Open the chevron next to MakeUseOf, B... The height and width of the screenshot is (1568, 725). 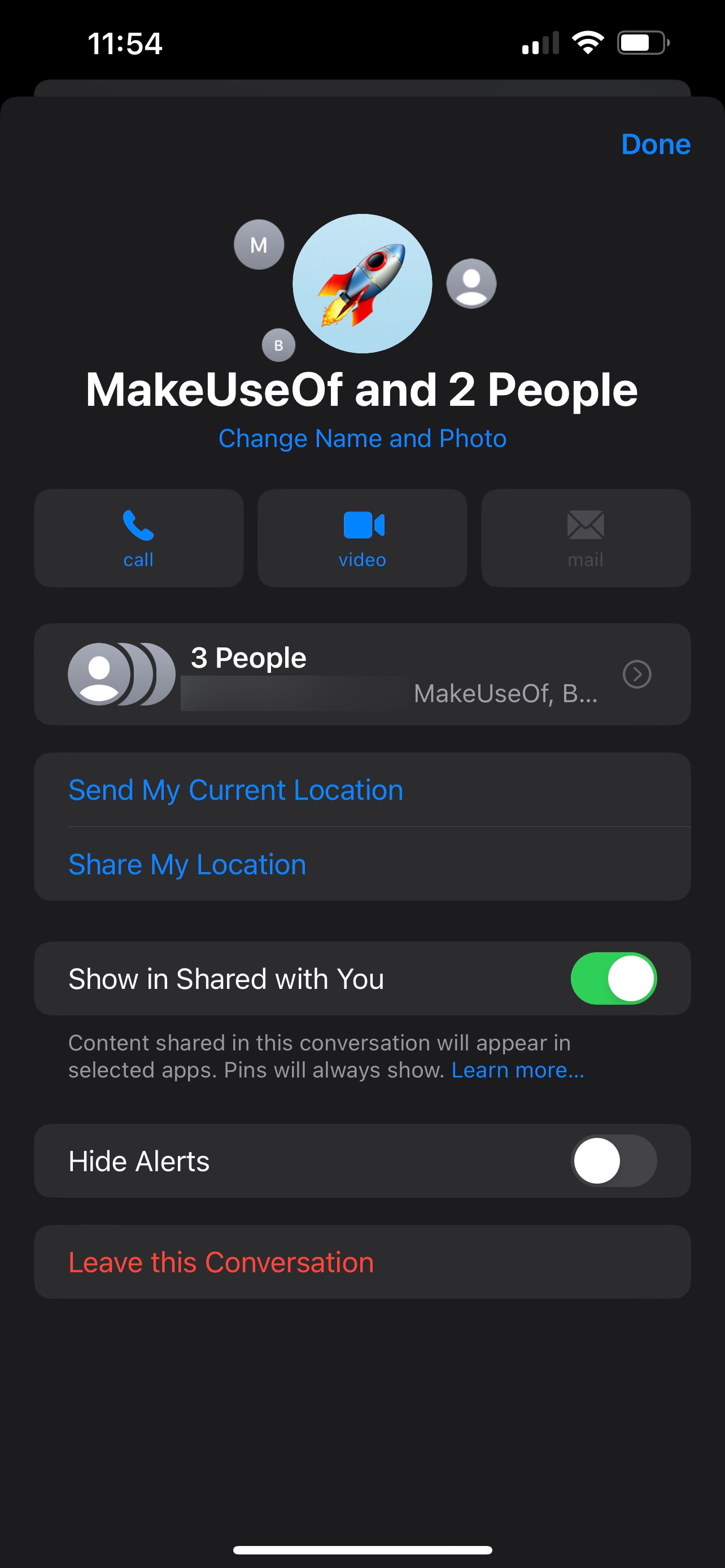[x=638, y=674]
